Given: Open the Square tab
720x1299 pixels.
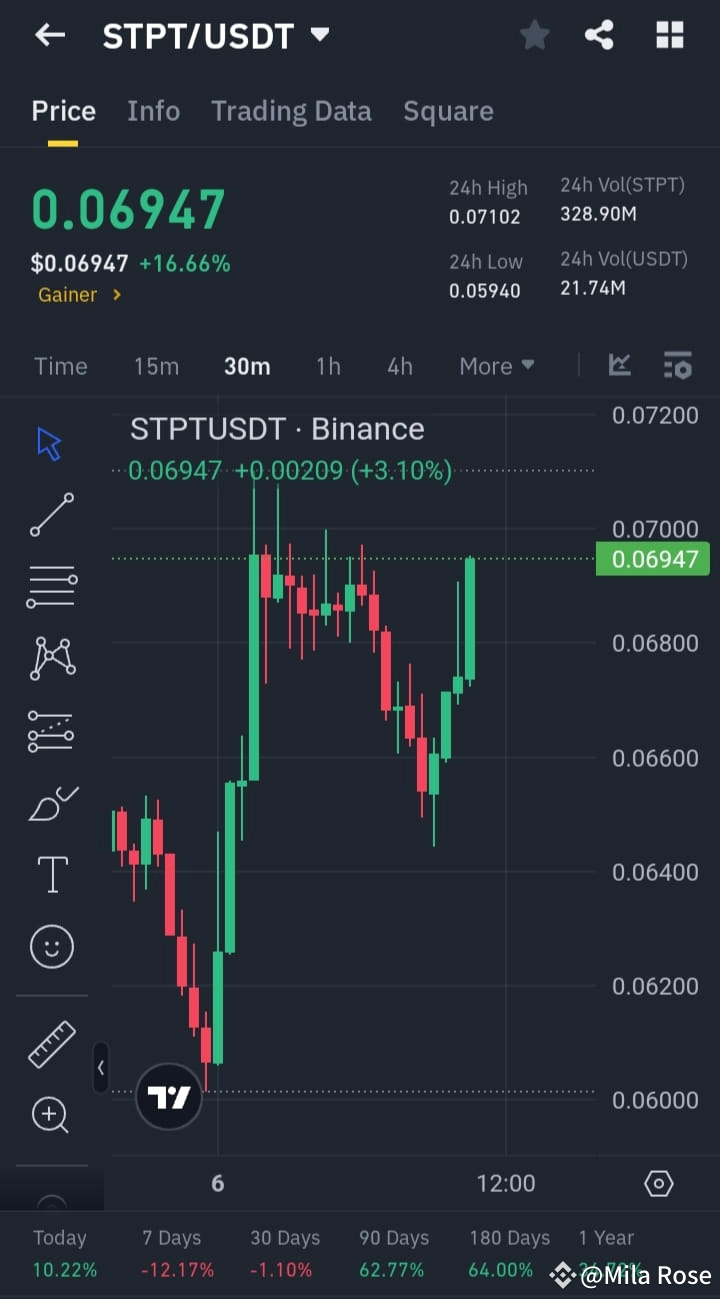Looking at the screenshot, I should tap(448, 111).
